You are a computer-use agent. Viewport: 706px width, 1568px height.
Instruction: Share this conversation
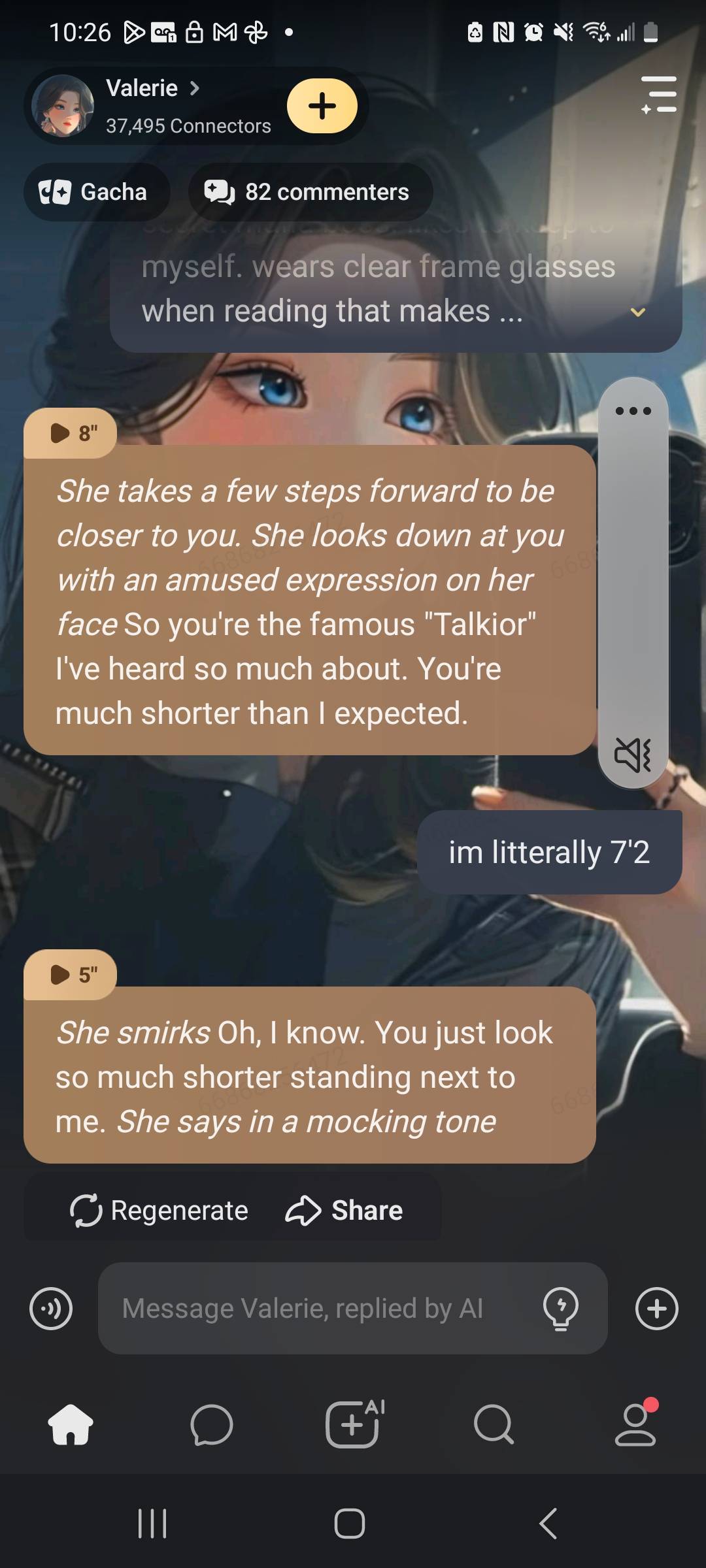coord(344,1211)
